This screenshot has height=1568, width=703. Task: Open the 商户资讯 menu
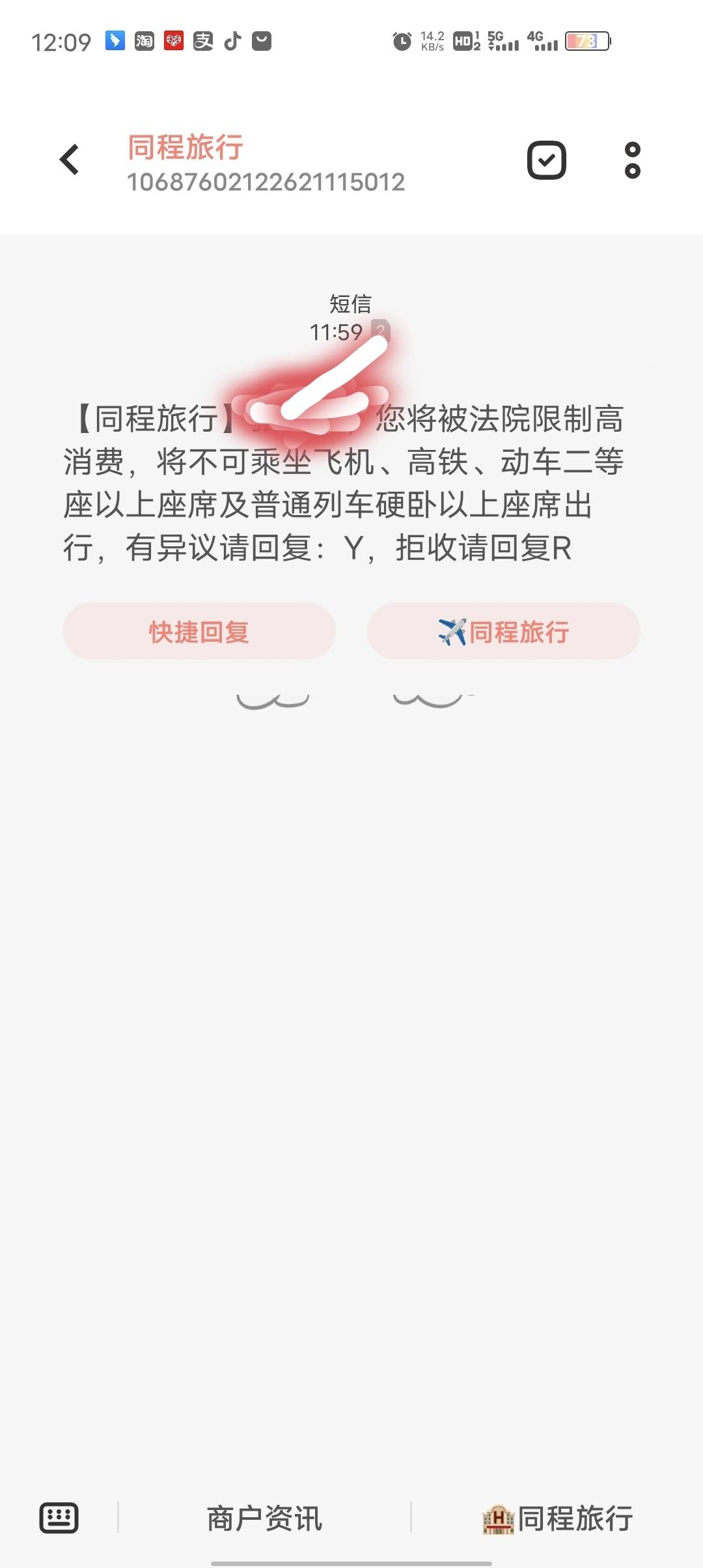pyautogui.click(x=264, y=1518)
